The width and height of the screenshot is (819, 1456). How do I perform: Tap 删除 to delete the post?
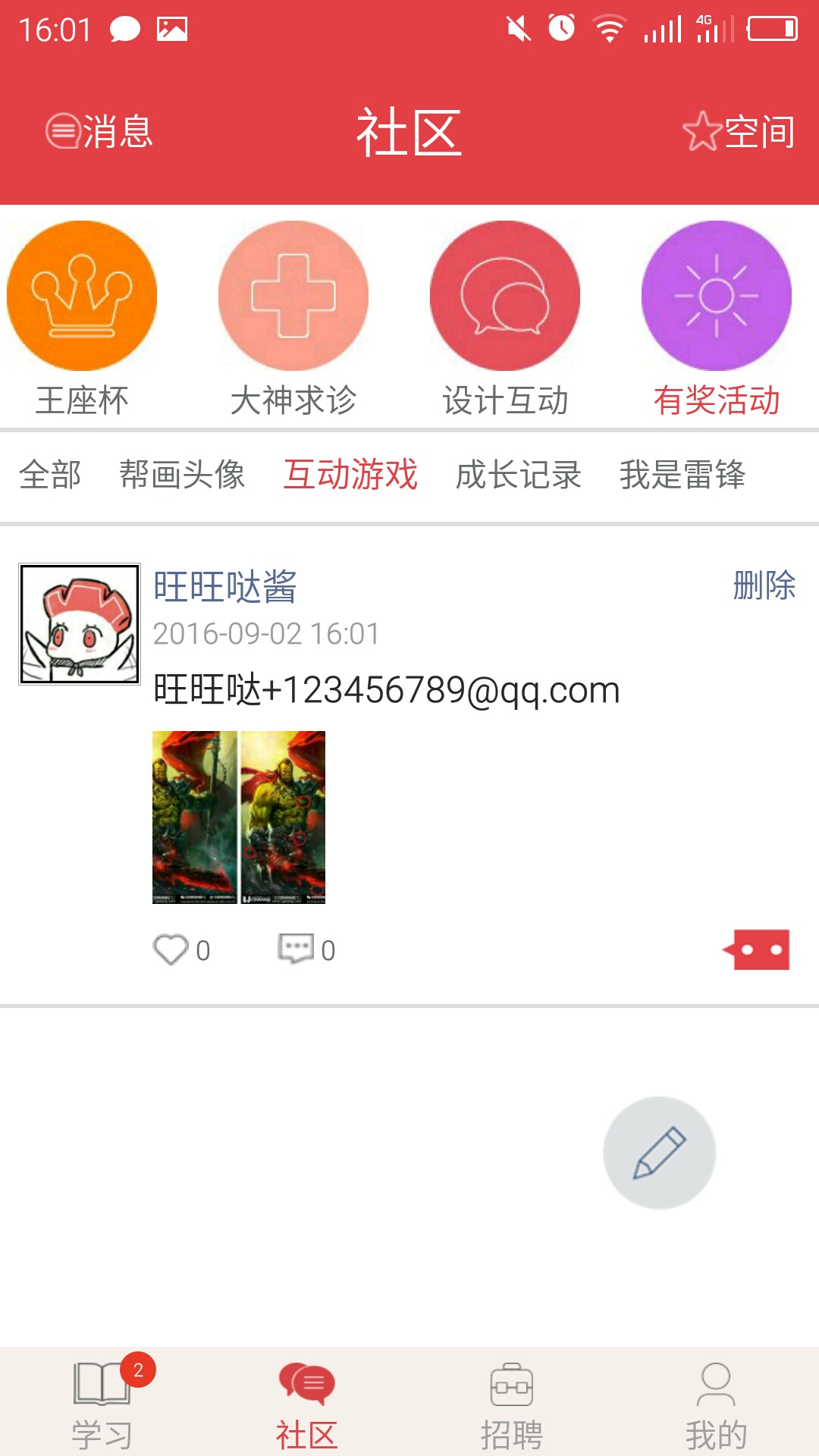pos(764,585)
